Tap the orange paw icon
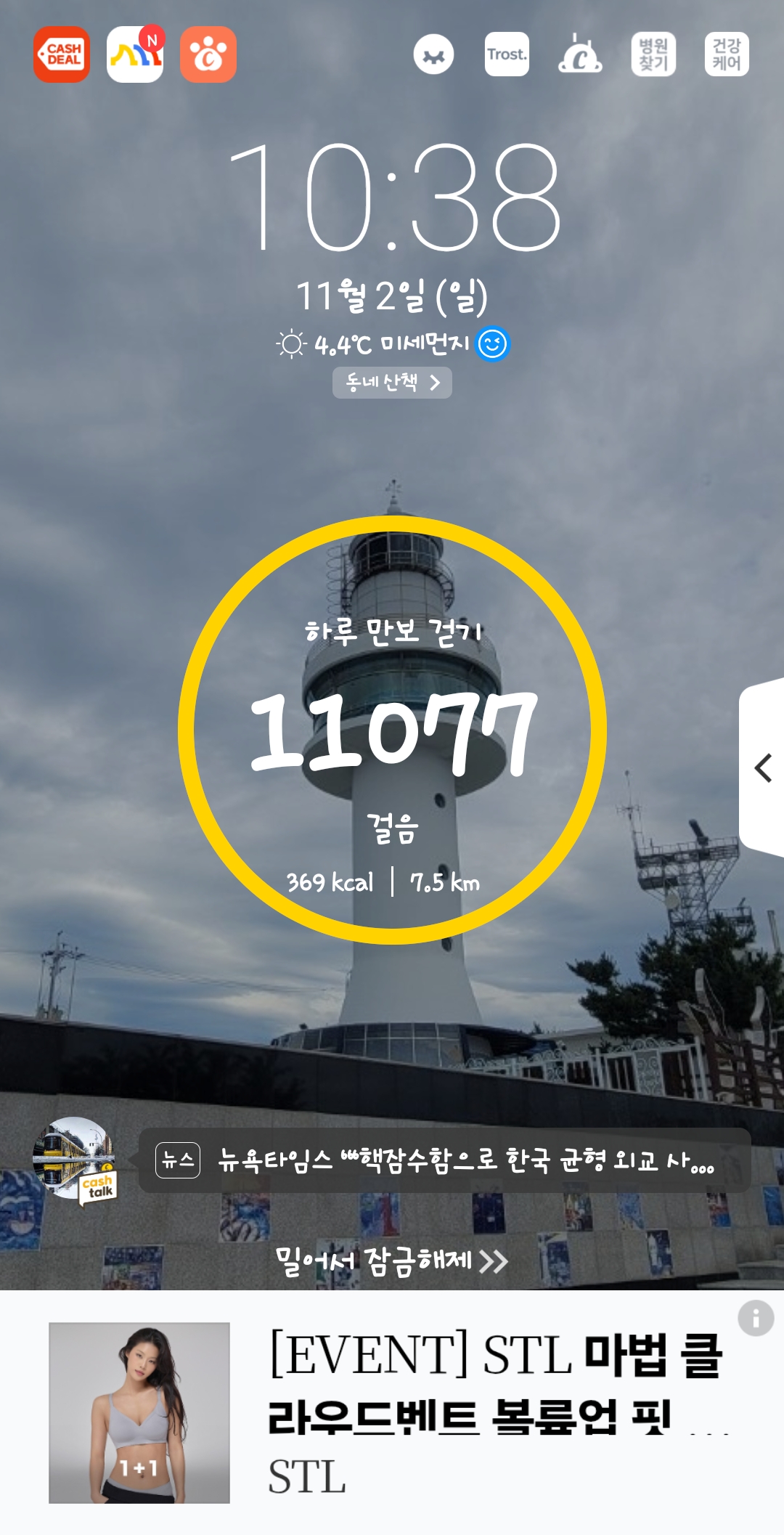The image size is (784, 1535). point(208,54)
